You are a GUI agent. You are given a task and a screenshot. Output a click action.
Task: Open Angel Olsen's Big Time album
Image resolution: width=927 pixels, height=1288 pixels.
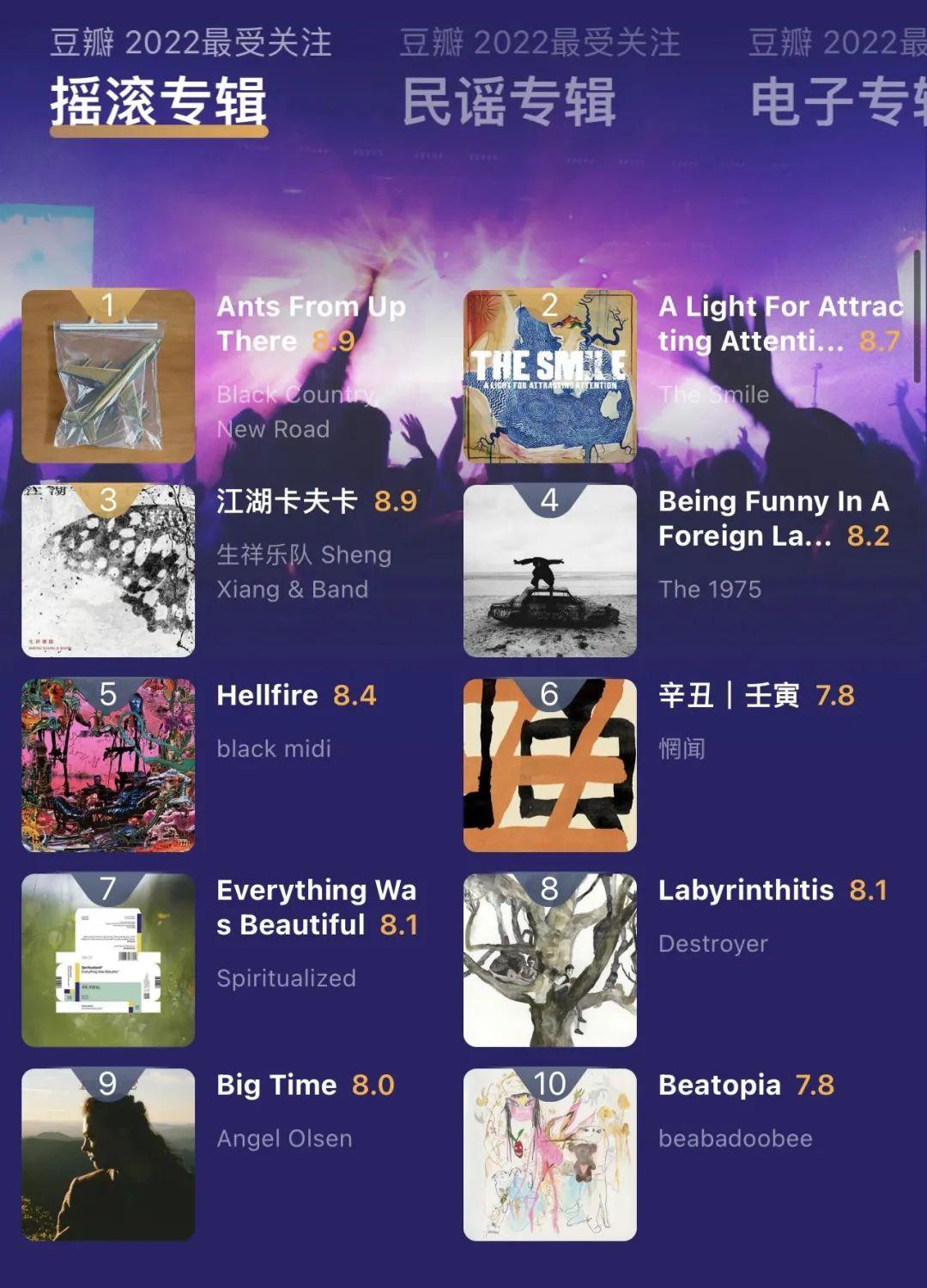108,1154
